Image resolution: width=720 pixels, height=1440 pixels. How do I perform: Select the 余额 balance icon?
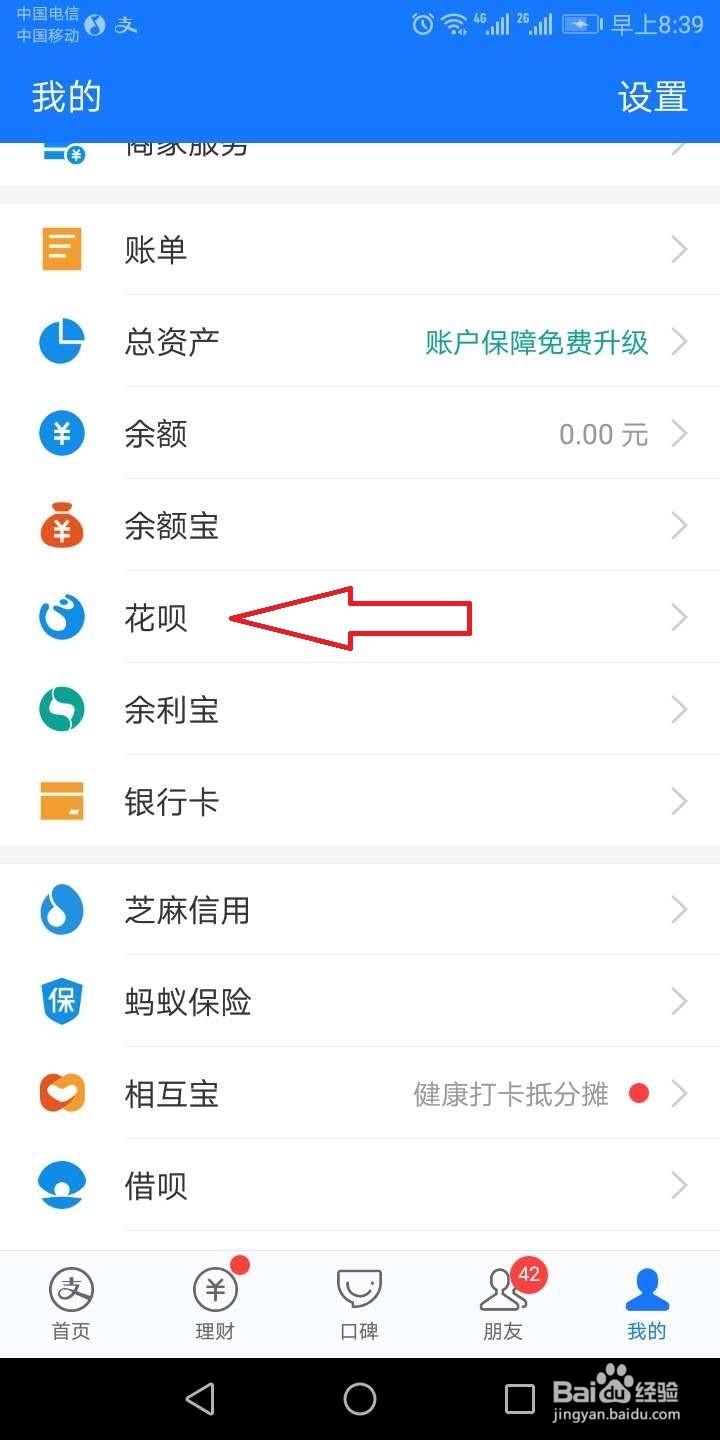click(60, 433)
